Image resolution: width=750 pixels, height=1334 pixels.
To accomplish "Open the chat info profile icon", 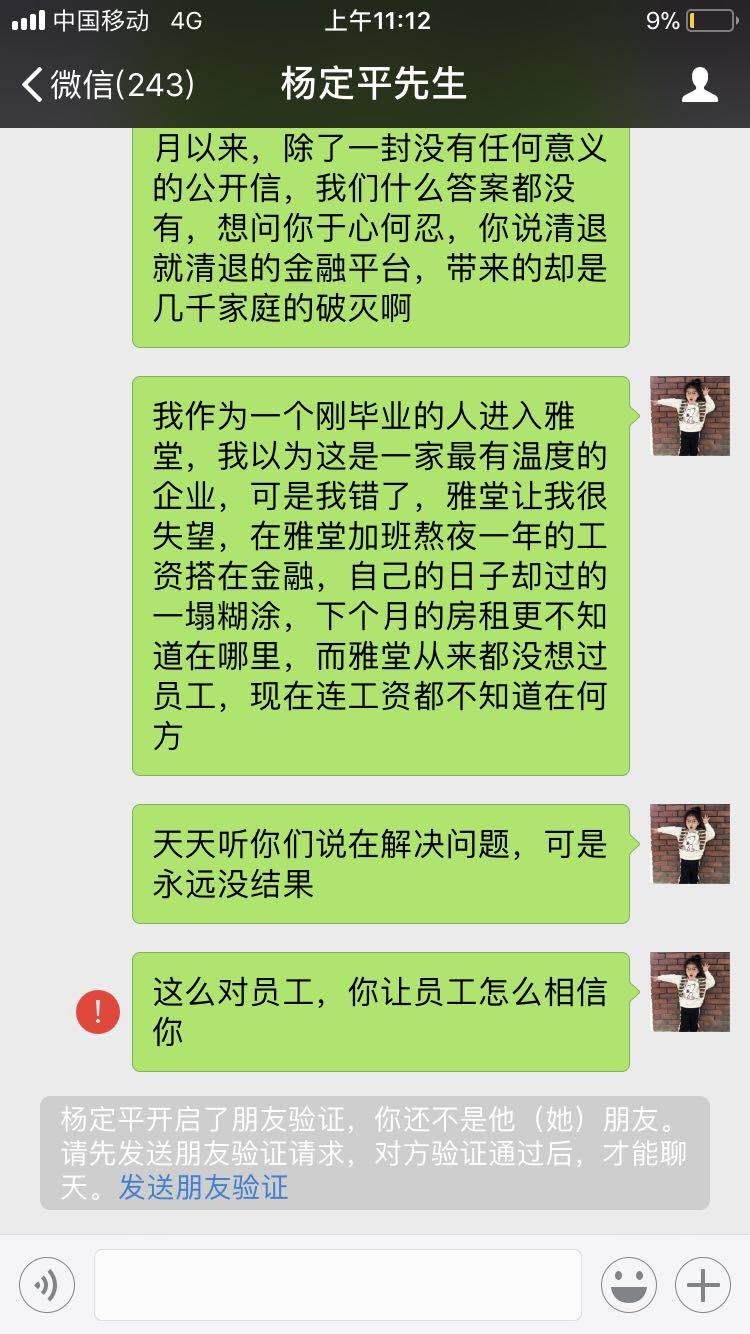I will 699,85.
